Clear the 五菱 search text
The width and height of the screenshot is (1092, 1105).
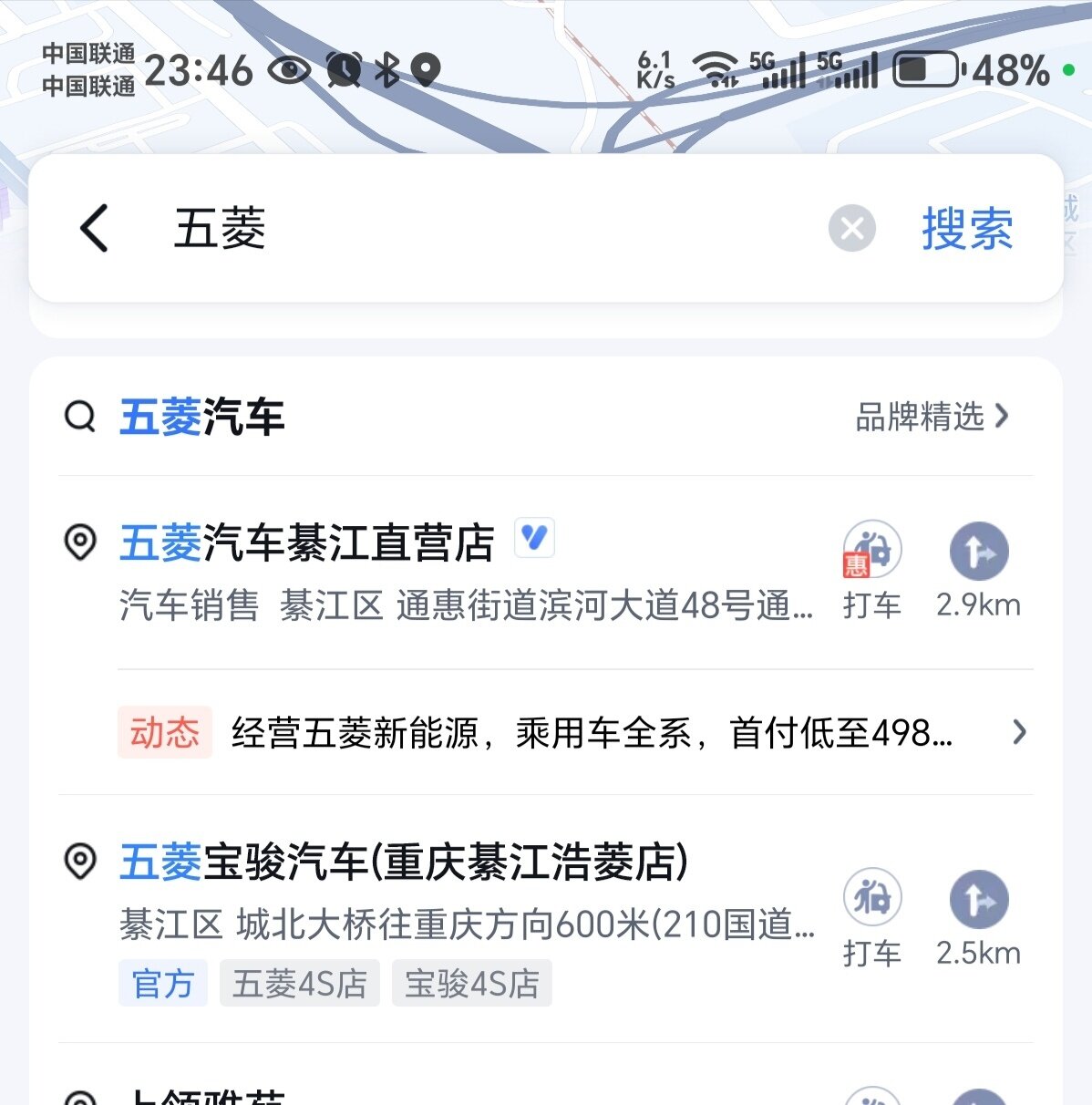[x=851, y=228]
